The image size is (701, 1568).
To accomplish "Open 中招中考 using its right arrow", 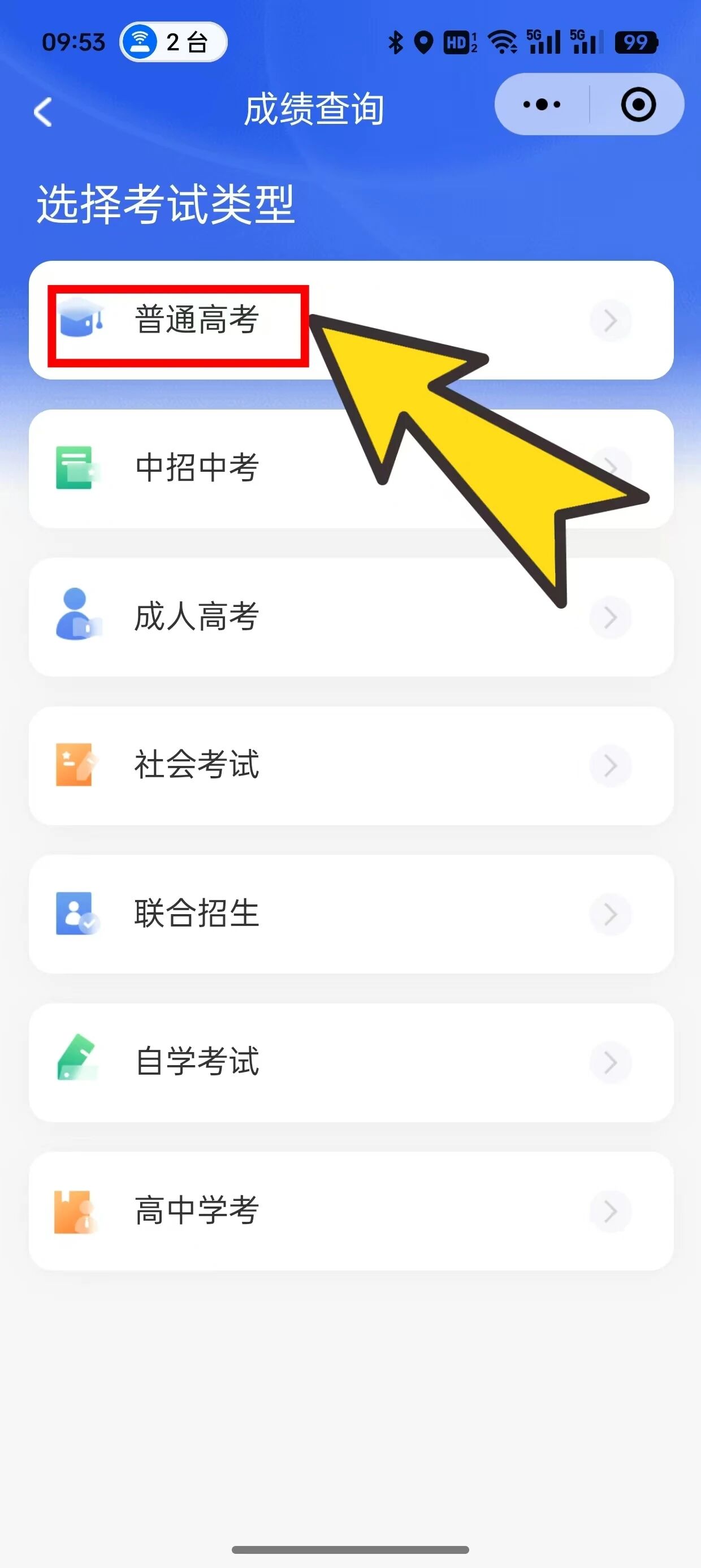I will [x=611, y=466].
